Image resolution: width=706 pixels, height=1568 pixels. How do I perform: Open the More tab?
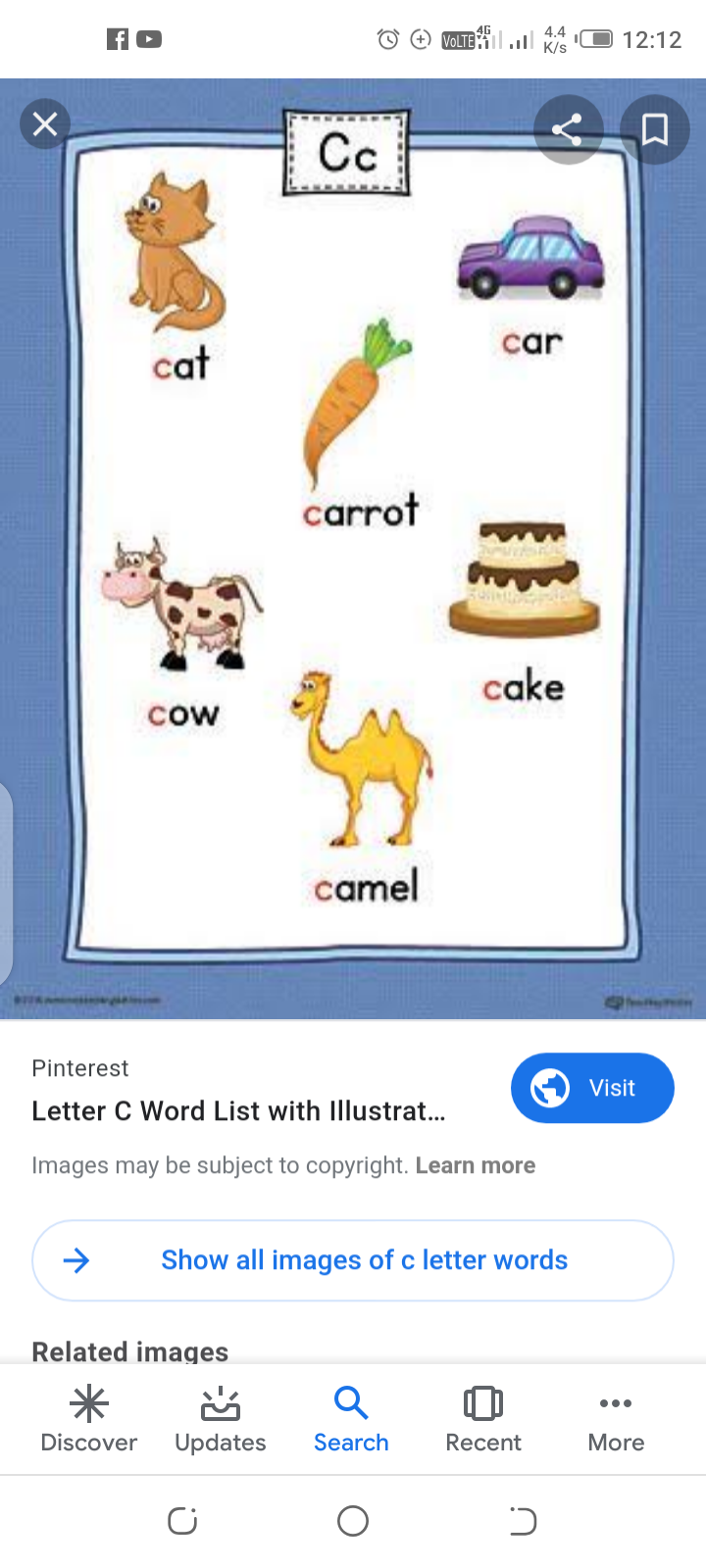616,1419
